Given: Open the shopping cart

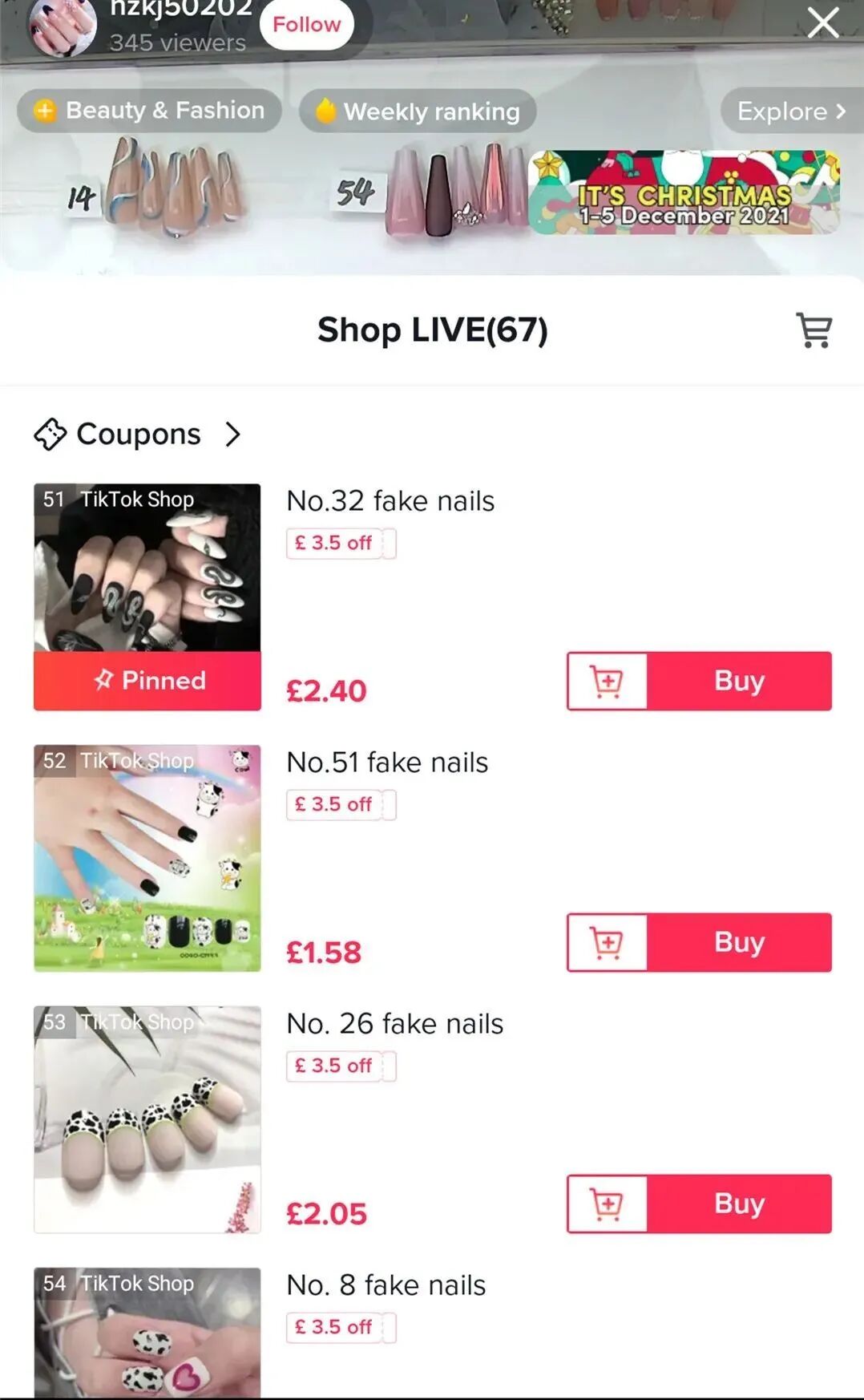Looking at the screenshot, I should point(814,330).
